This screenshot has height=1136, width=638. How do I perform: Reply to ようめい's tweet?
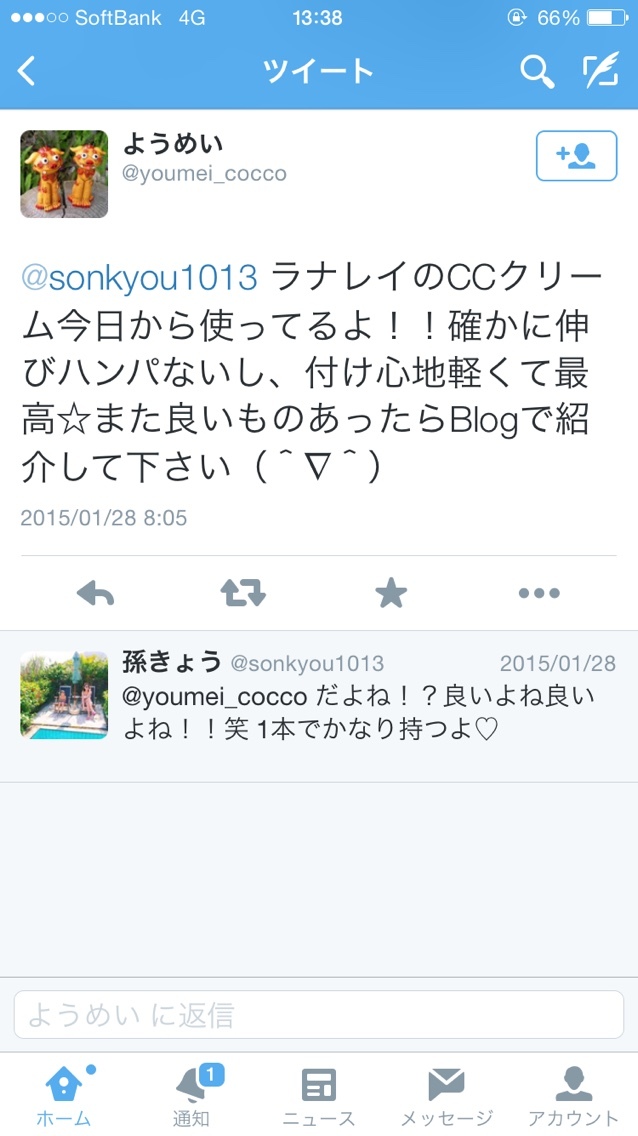click(x=96, y=593)
